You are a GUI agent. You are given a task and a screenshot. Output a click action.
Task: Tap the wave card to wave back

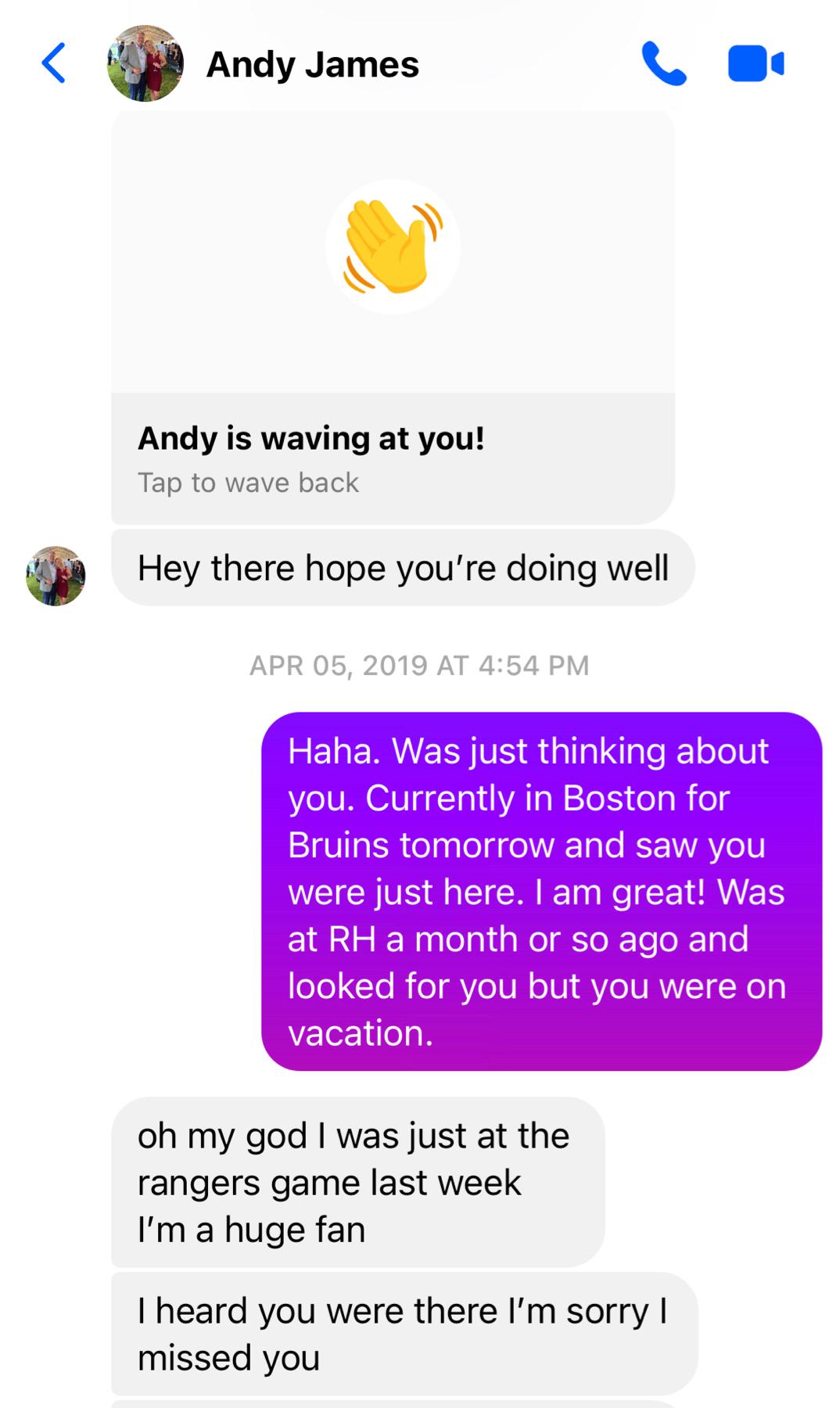point(393,317)
